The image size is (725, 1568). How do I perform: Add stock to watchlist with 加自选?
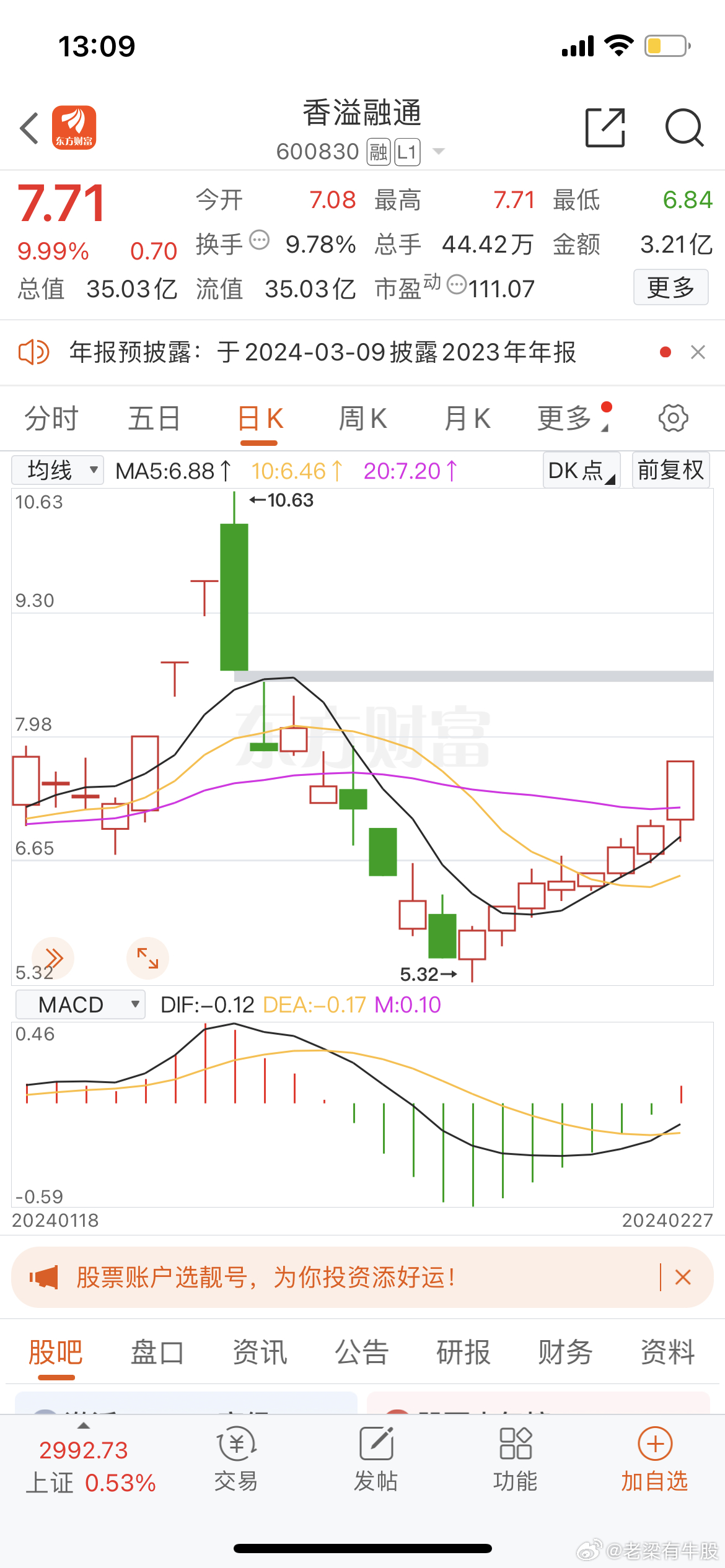point(655,1459)
